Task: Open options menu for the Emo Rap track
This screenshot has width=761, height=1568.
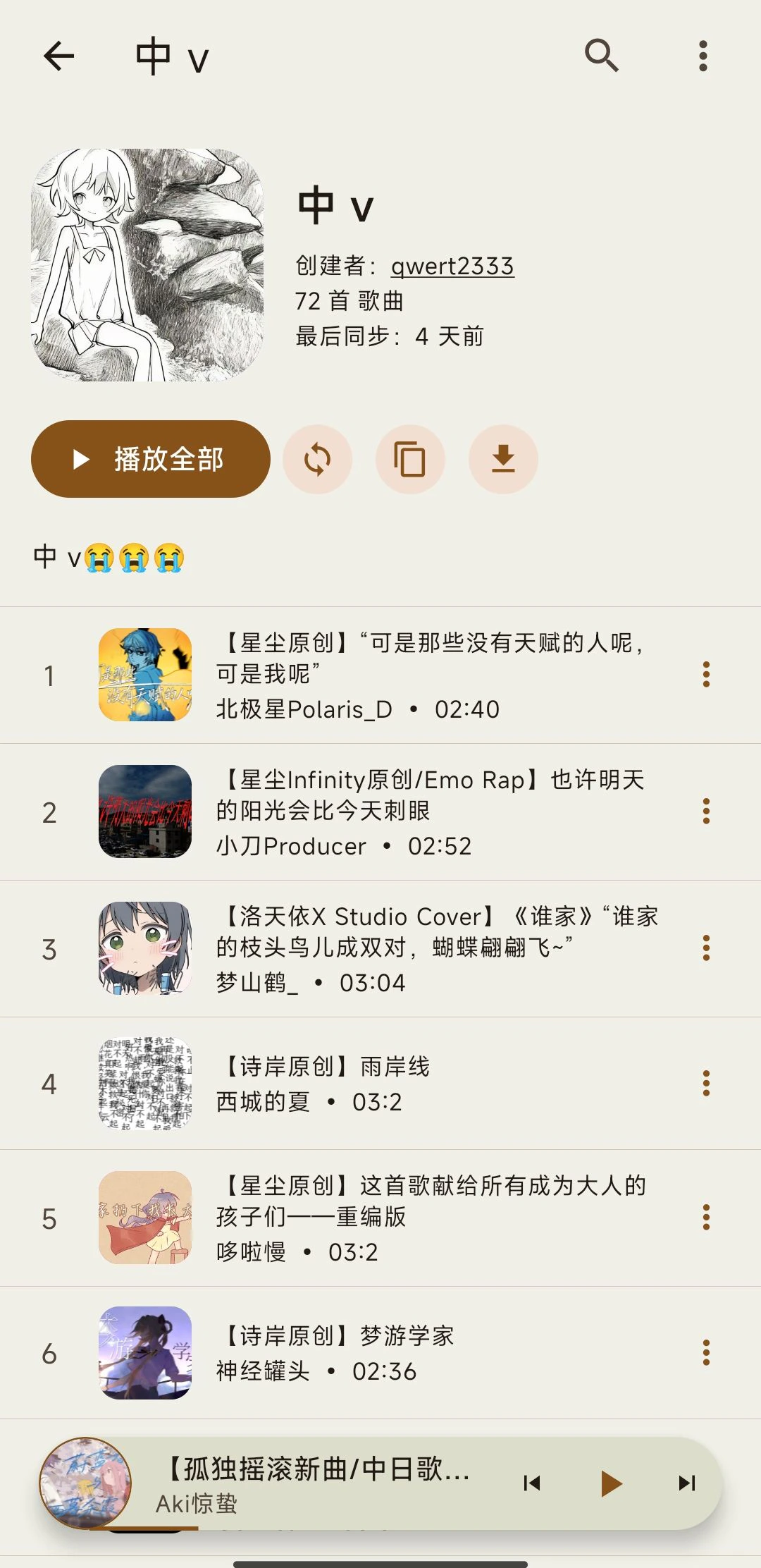Action: (707, 812)
